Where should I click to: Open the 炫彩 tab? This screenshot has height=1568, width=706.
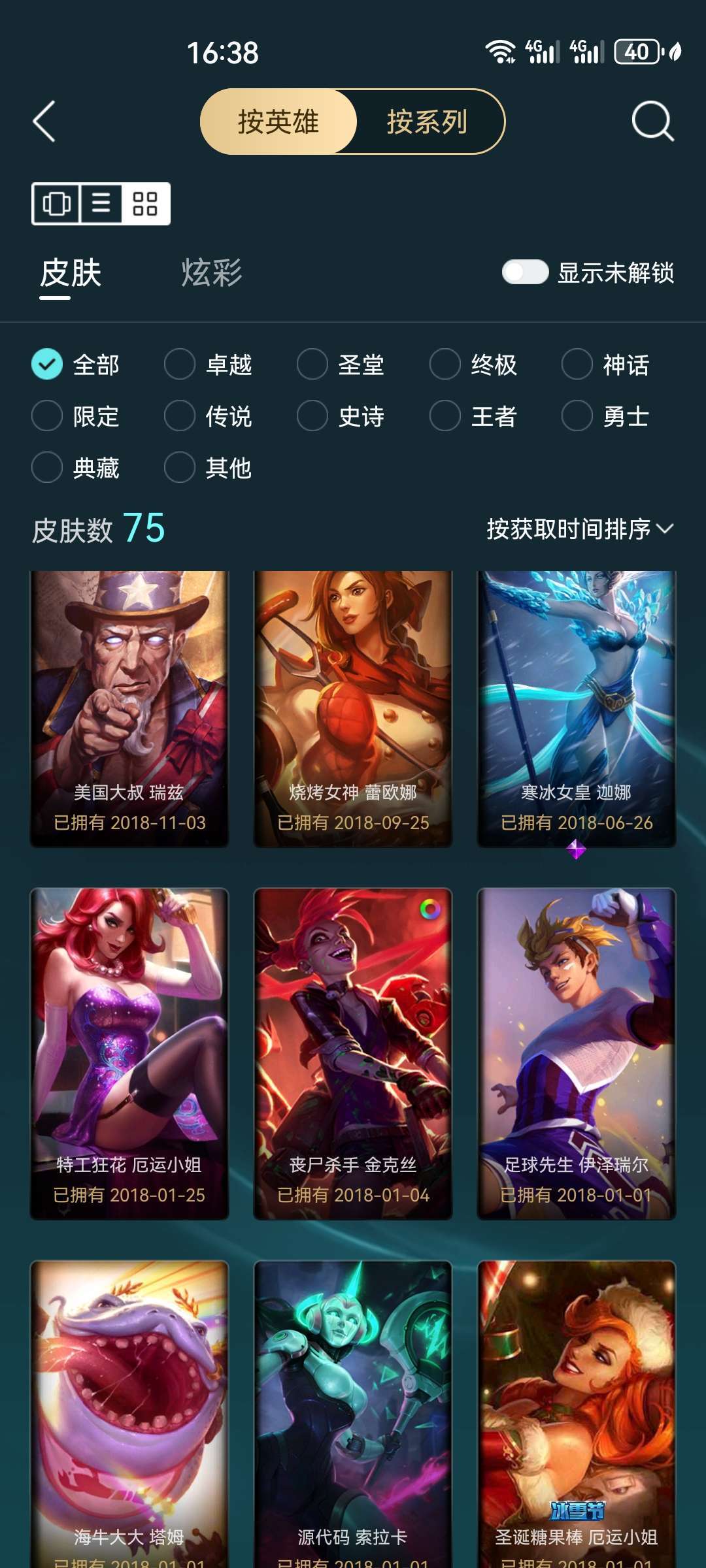(x=212, y=273)
